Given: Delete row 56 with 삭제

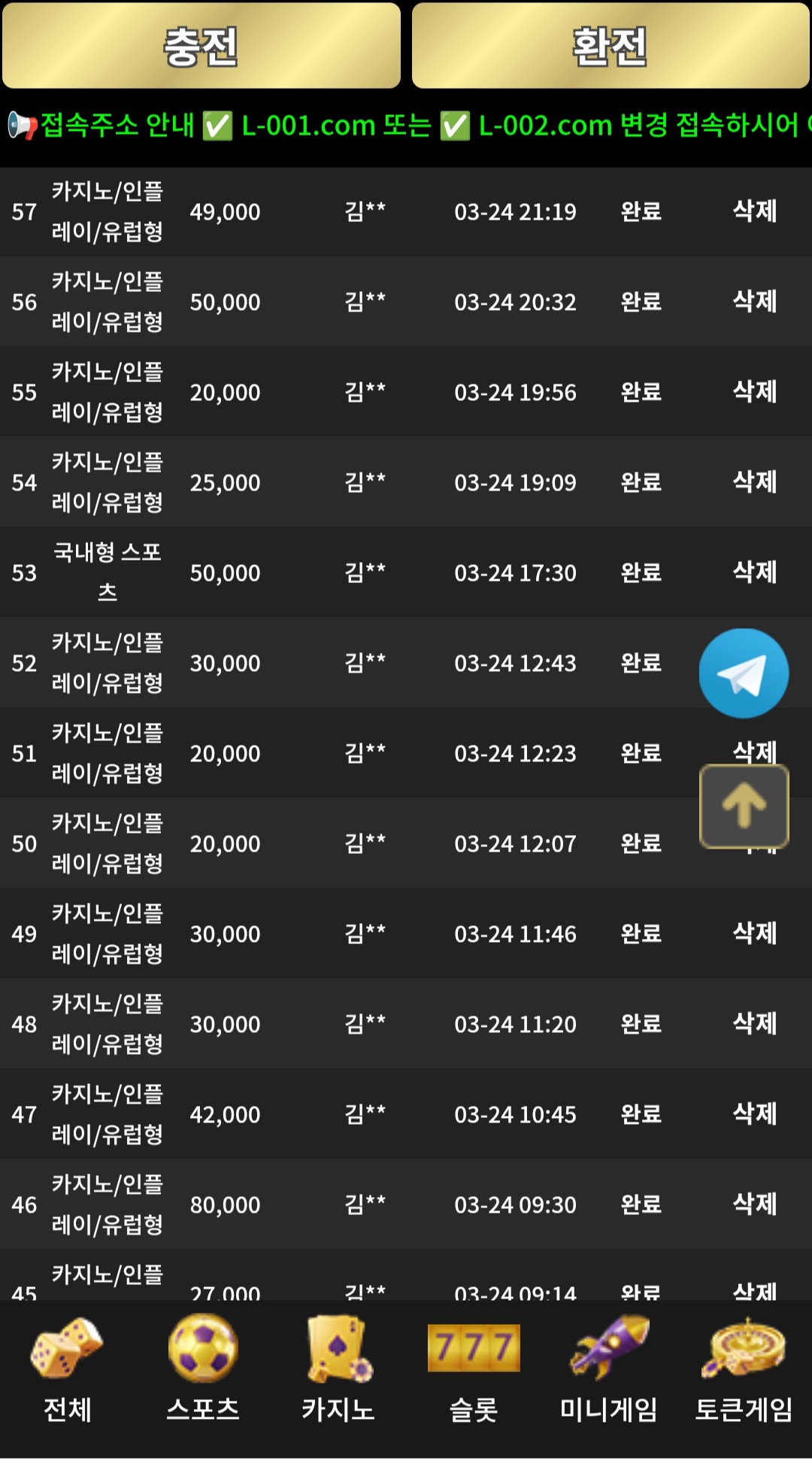Looking at the screenshot, I should [754, 302].
